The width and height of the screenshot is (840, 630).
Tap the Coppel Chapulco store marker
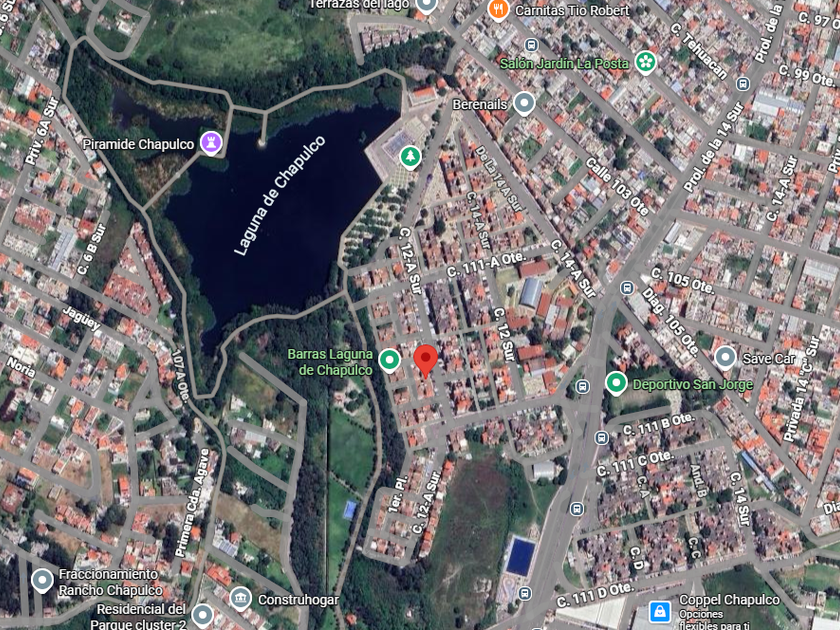[x=659, y=611]
